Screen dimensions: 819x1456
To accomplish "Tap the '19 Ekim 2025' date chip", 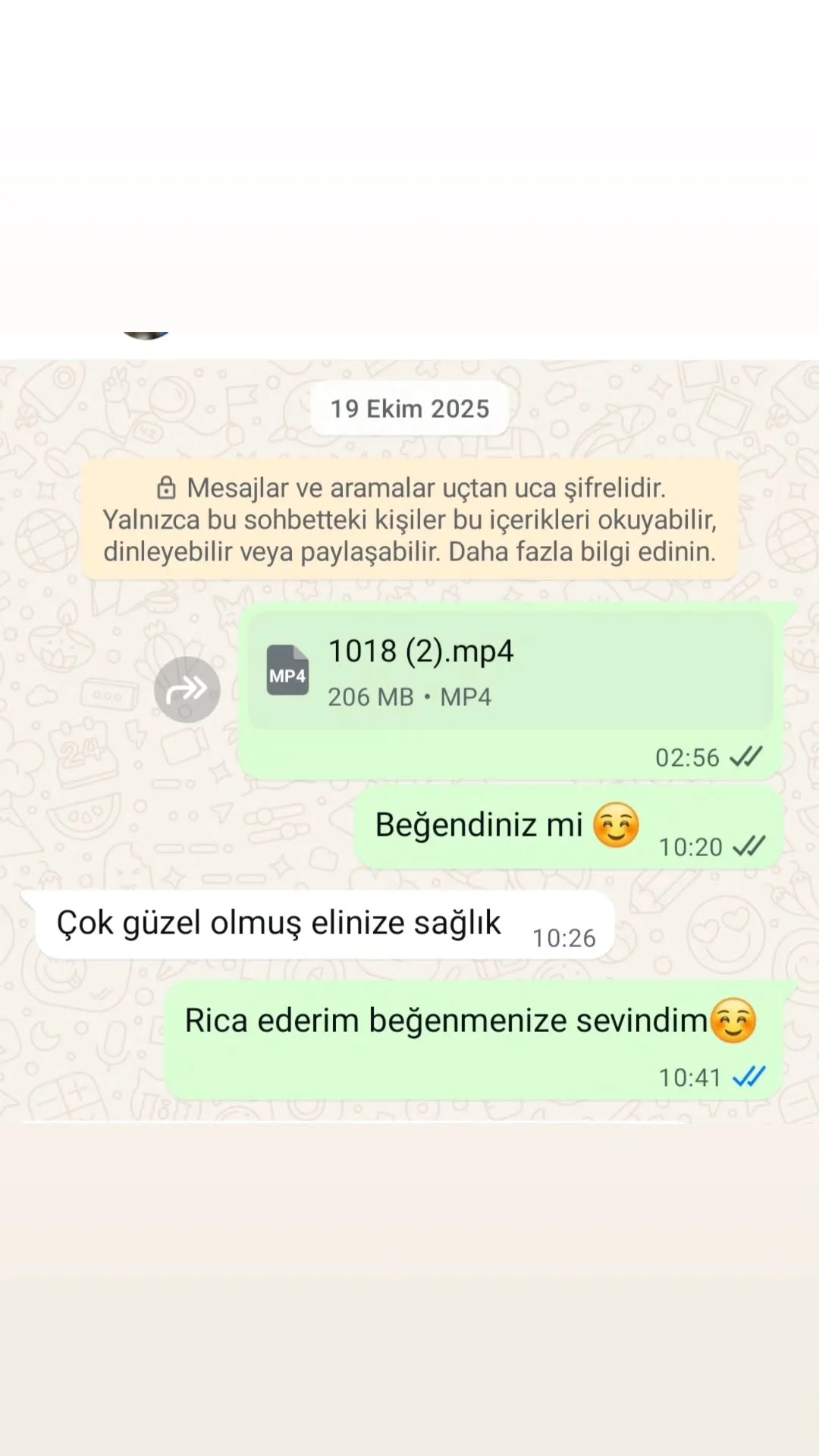I will (409, 409).
